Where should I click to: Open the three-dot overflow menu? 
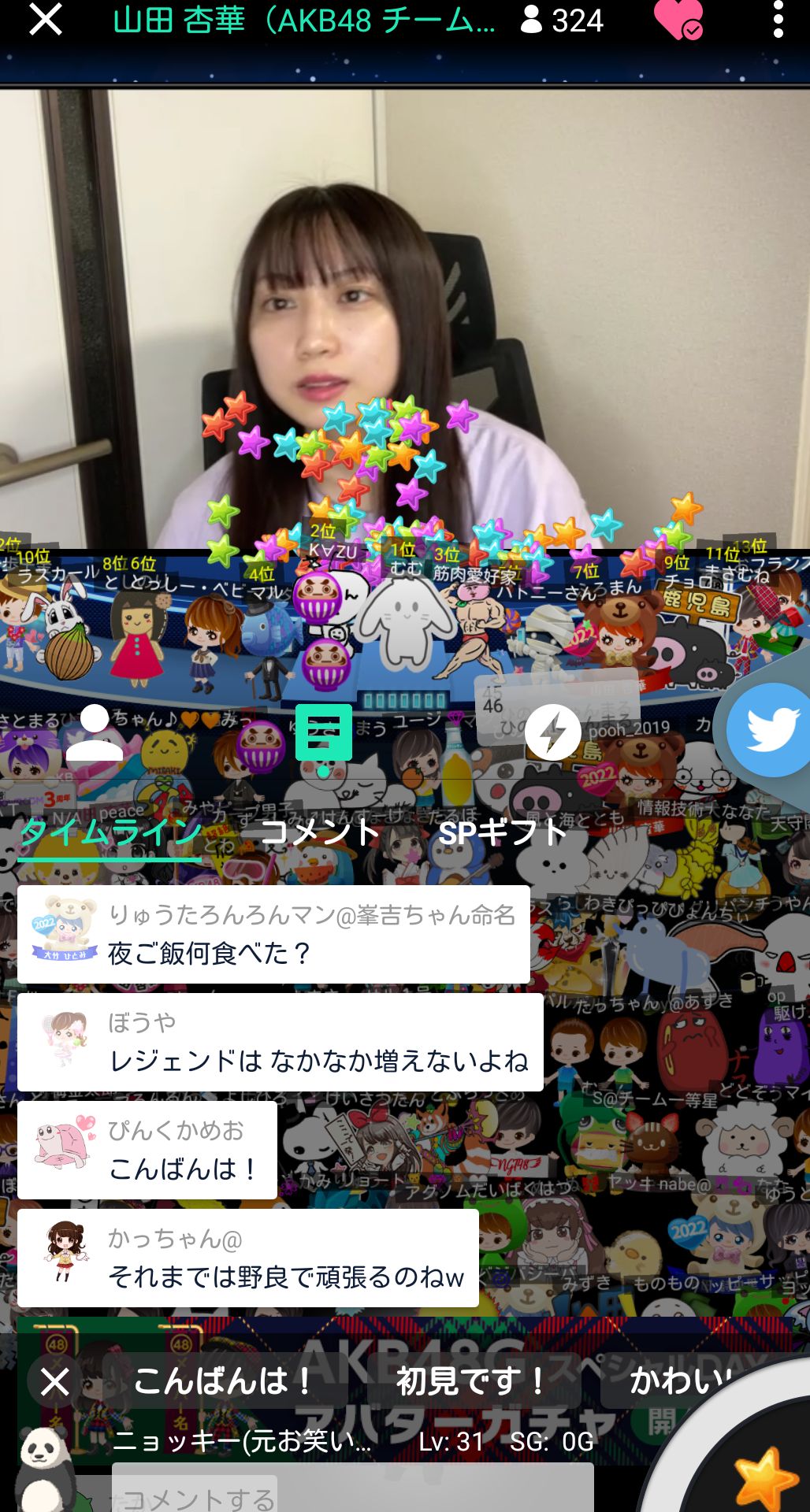point(778,19)
